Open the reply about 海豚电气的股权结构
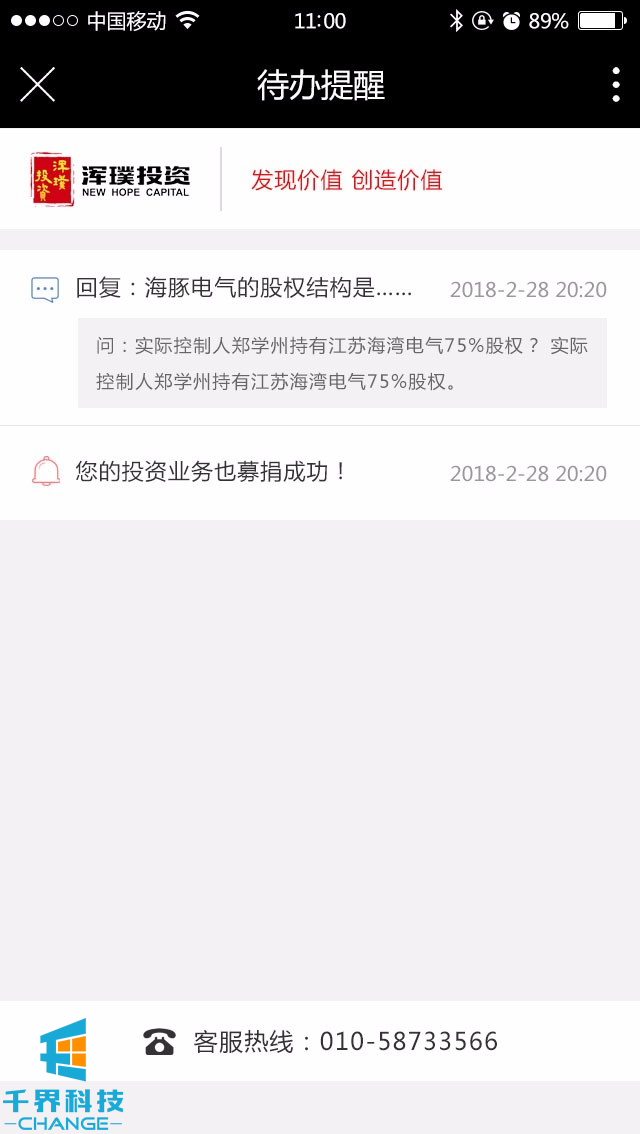This screenshot has width=640, height=1134. (x=244, y=289)
